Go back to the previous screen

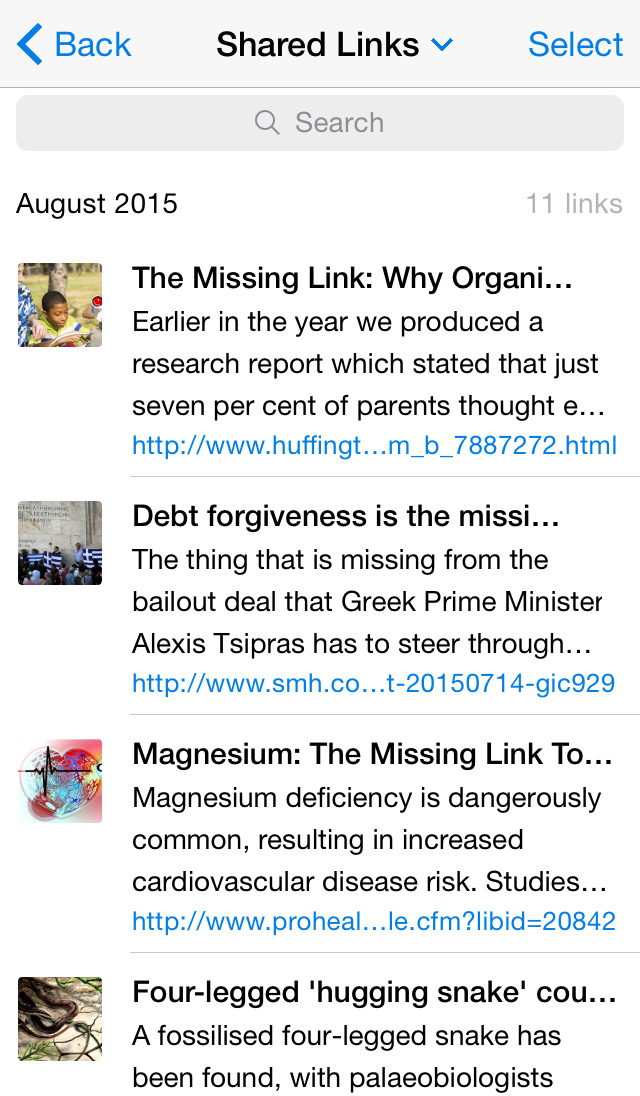point(74,45)
